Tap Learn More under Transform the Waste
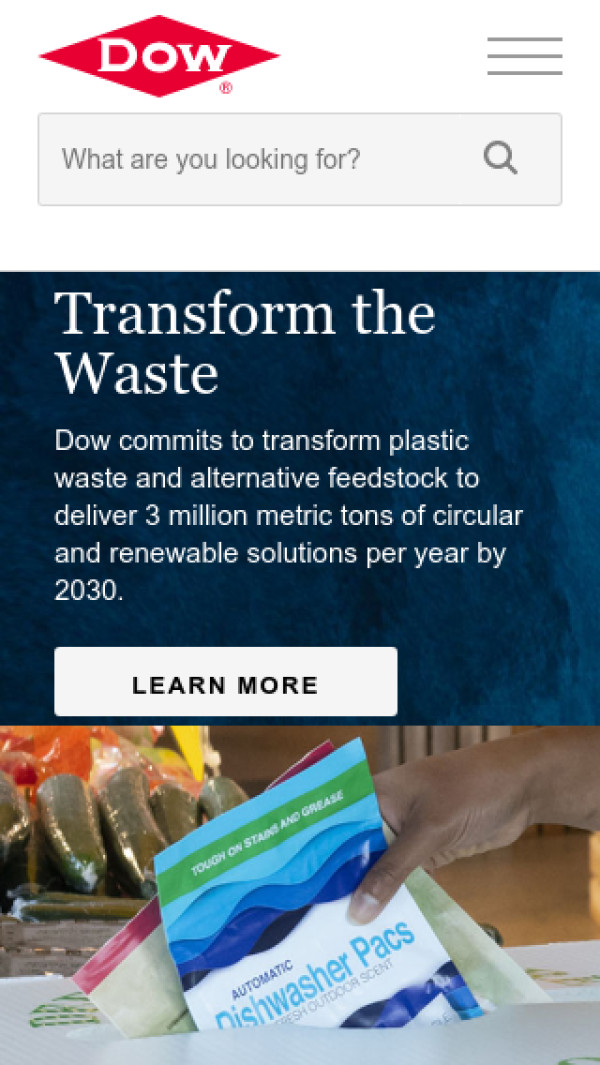Screen dimensions: 600x1065 (225, 683)
